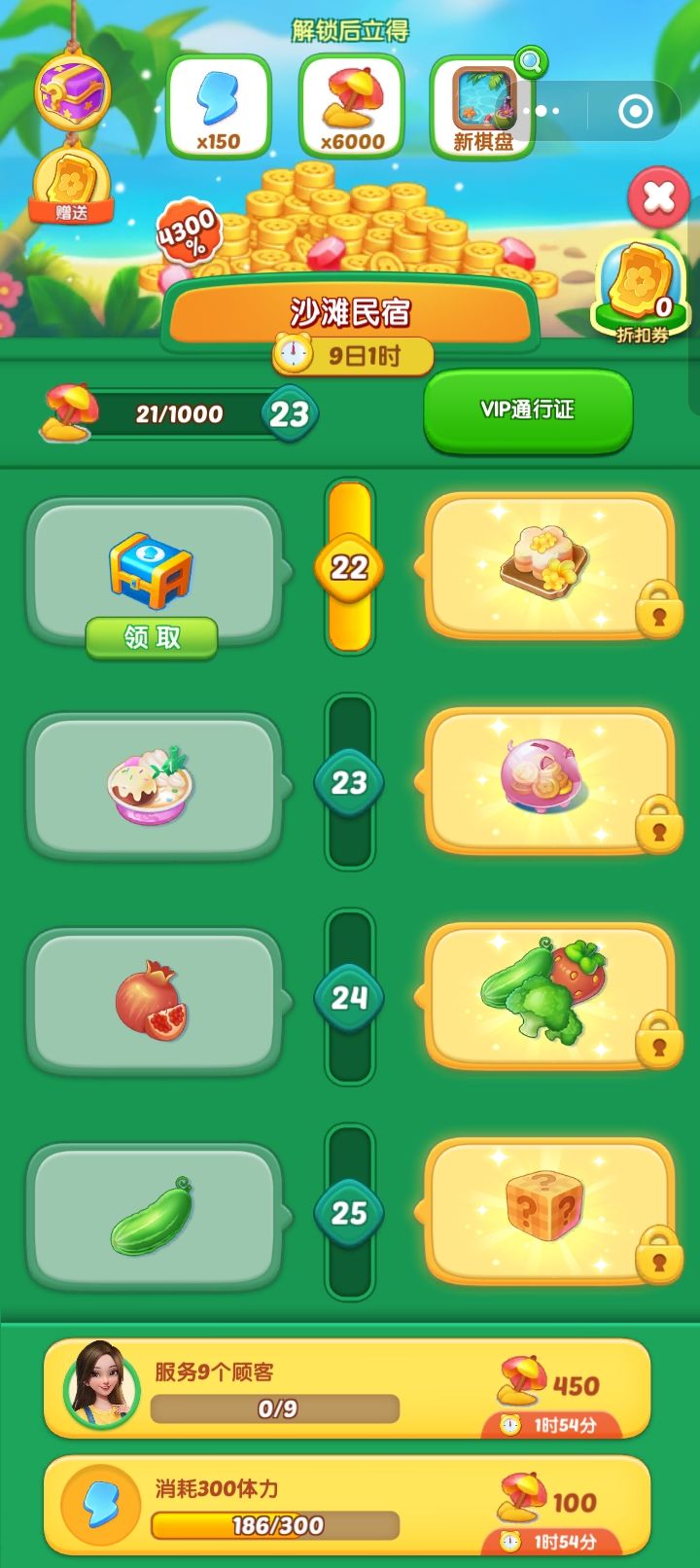Open the mini-program more options menu

point(541,112)
